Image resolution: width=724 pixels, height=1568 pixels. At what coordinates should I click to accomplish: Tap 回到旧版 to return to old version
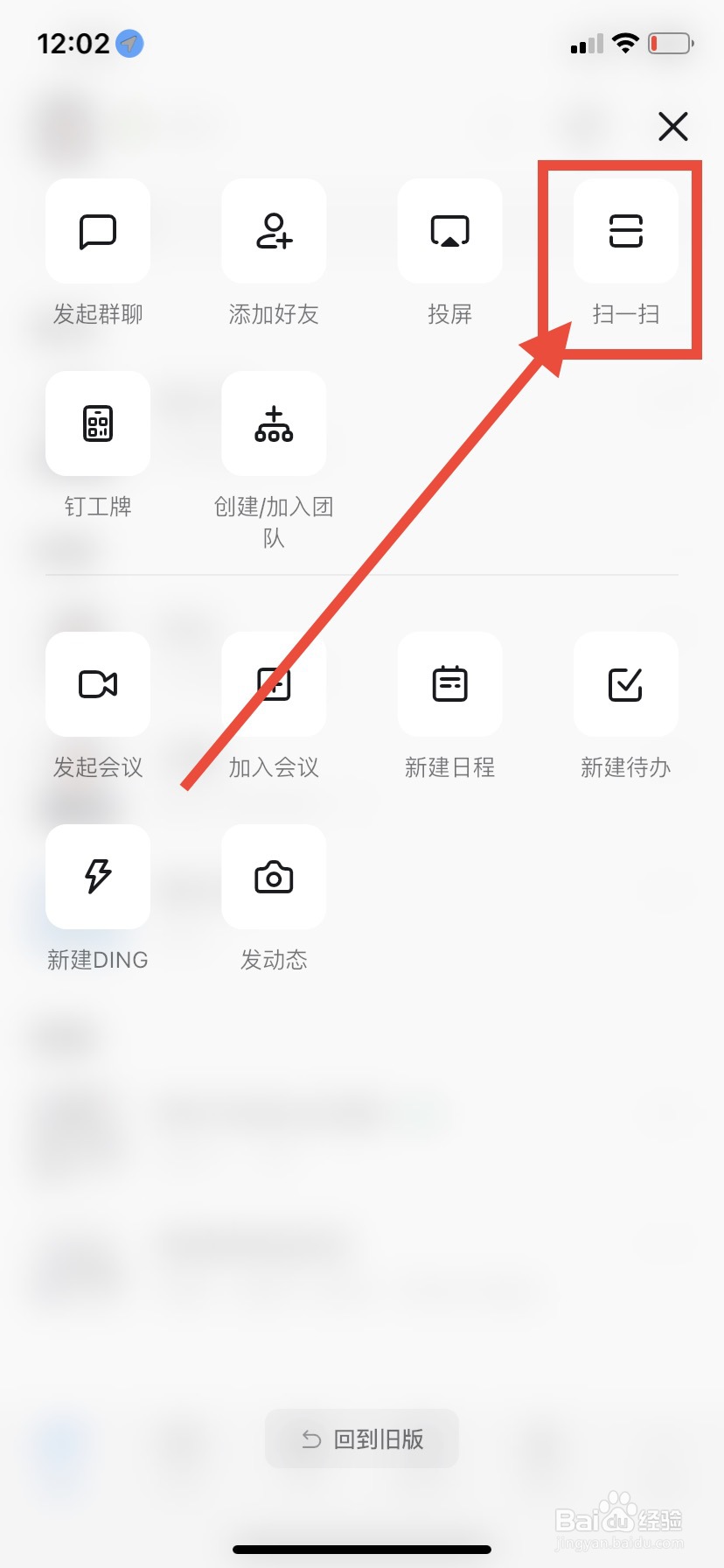361,1438
